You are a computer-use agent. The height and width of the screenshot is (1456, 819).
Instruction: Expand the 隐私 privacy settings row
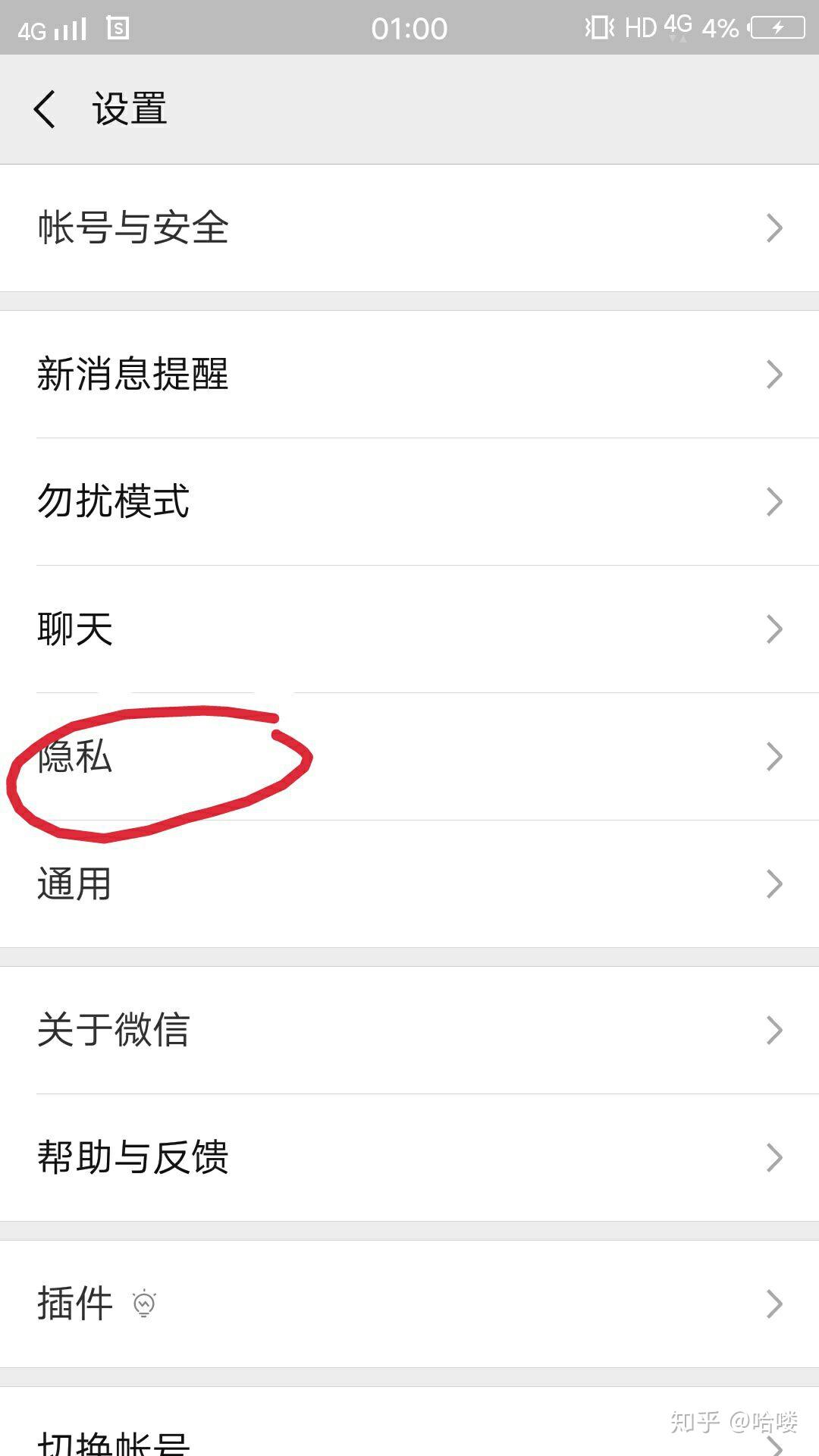click(409, 756)
